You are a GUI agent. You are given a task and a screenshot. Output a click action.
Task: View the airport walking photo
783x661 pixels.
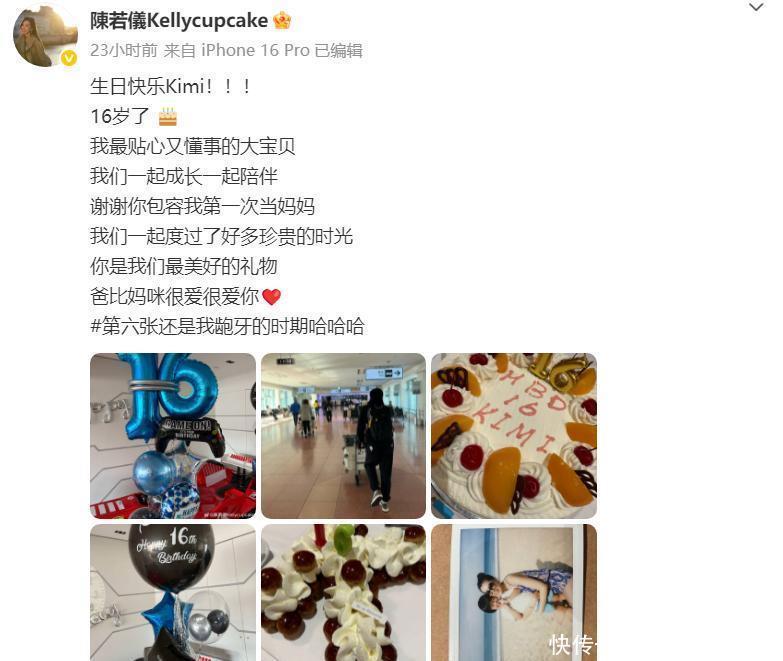click(x=343, y=435)
